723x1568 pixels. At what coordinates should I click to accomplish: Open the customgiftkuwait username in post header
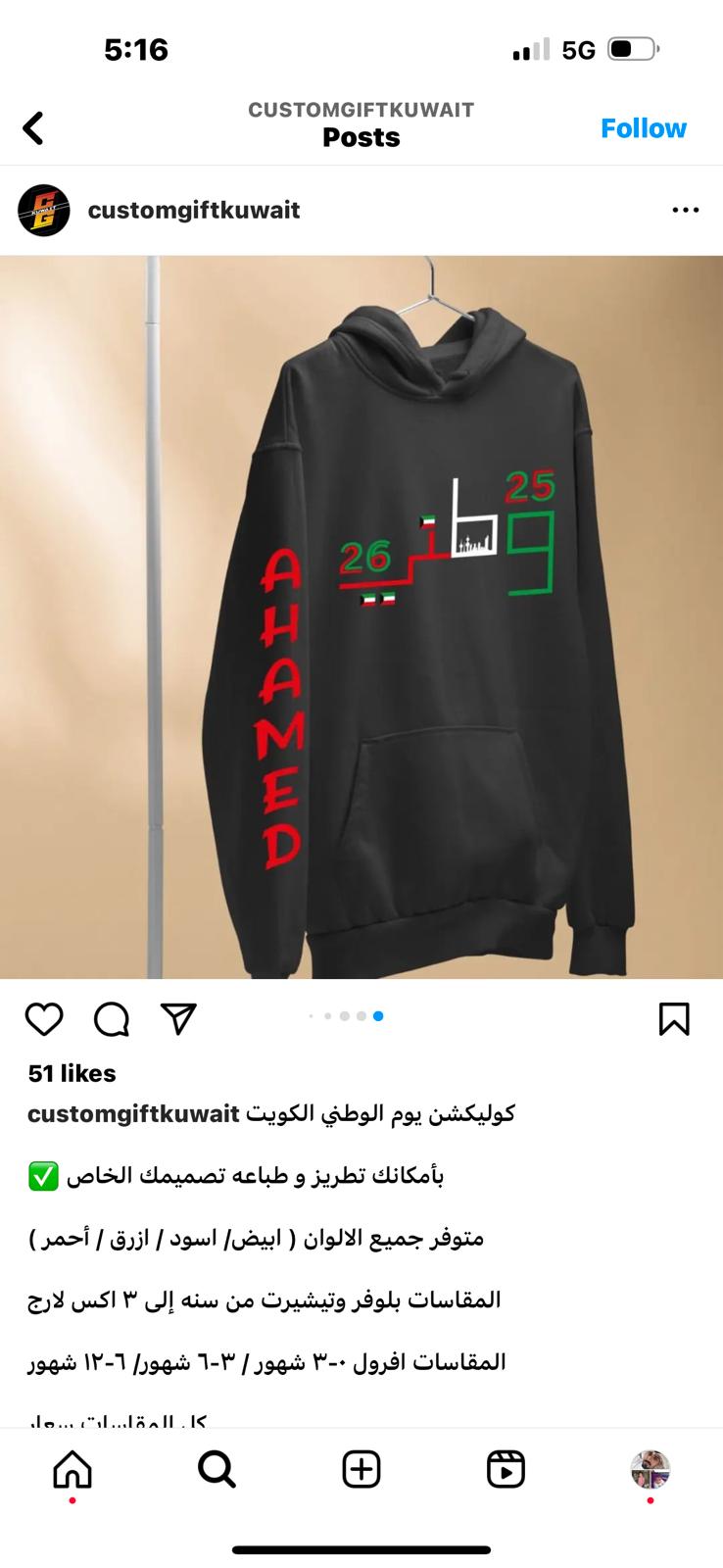click(194, 210)
